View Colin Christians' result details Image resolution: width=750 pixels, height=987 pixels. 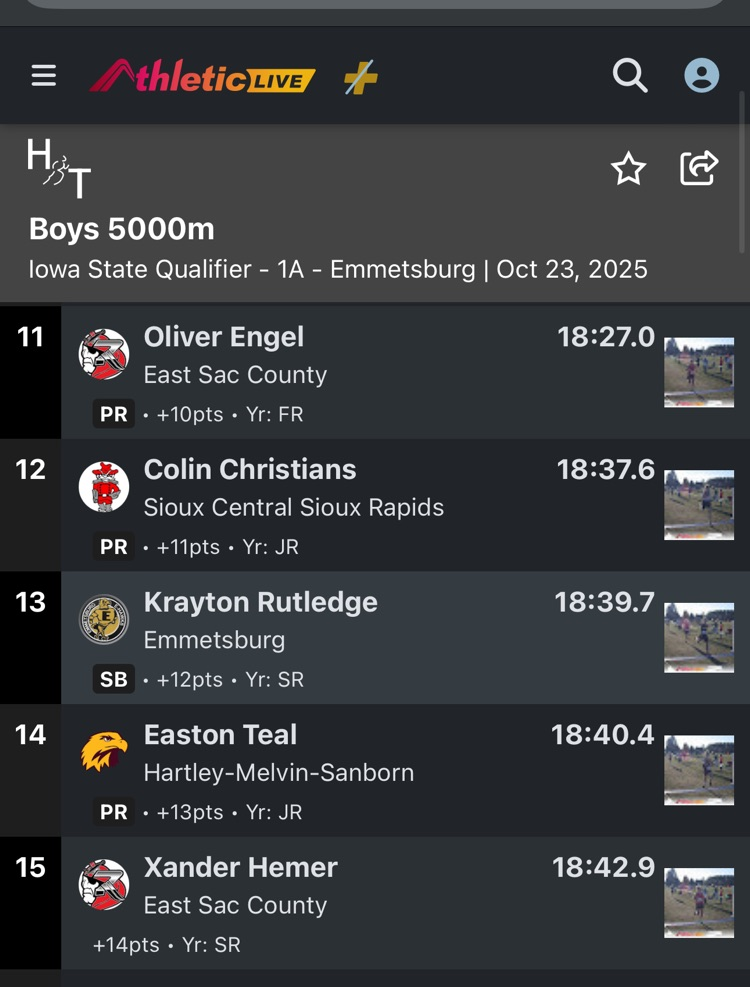[375, 505]
